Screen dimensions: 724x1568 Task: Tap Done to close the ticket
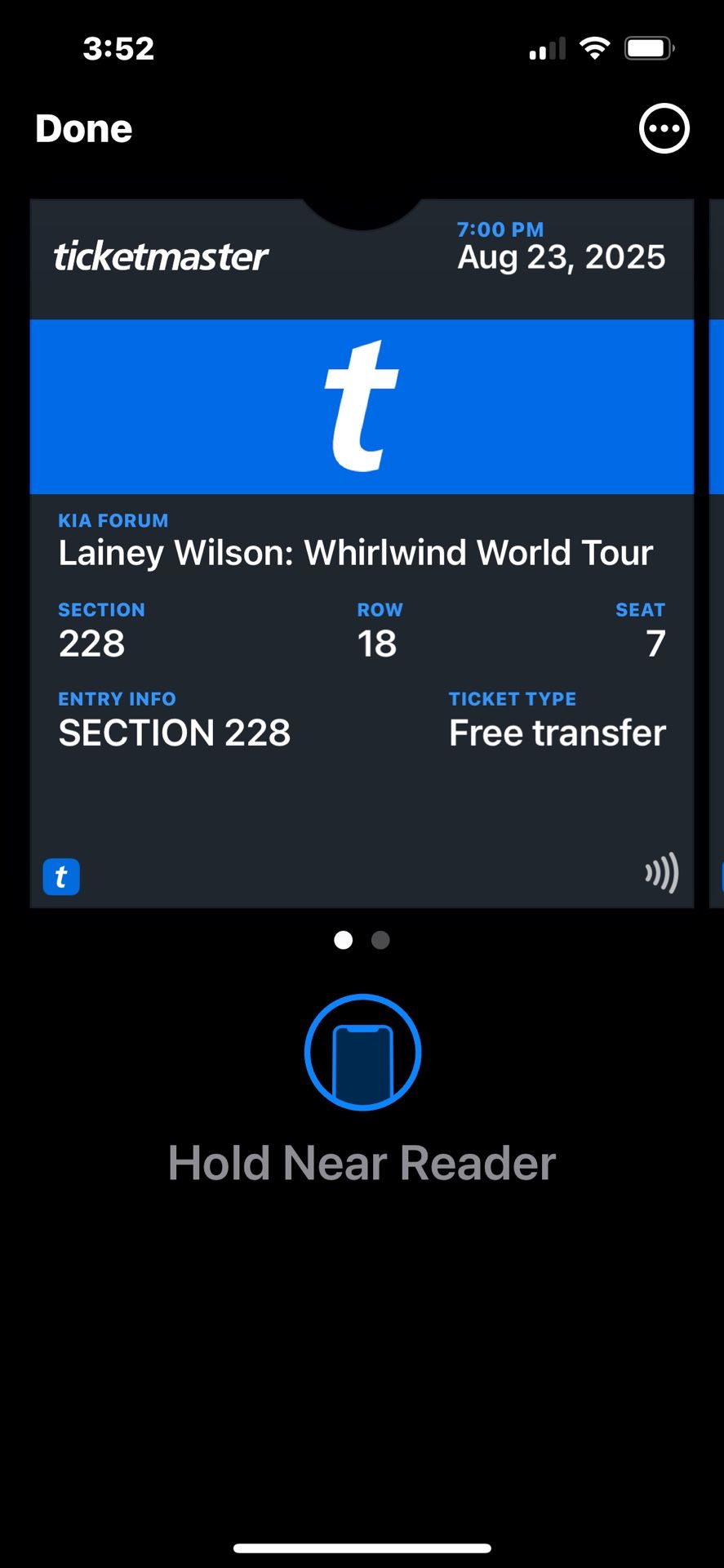pos(83,129)
